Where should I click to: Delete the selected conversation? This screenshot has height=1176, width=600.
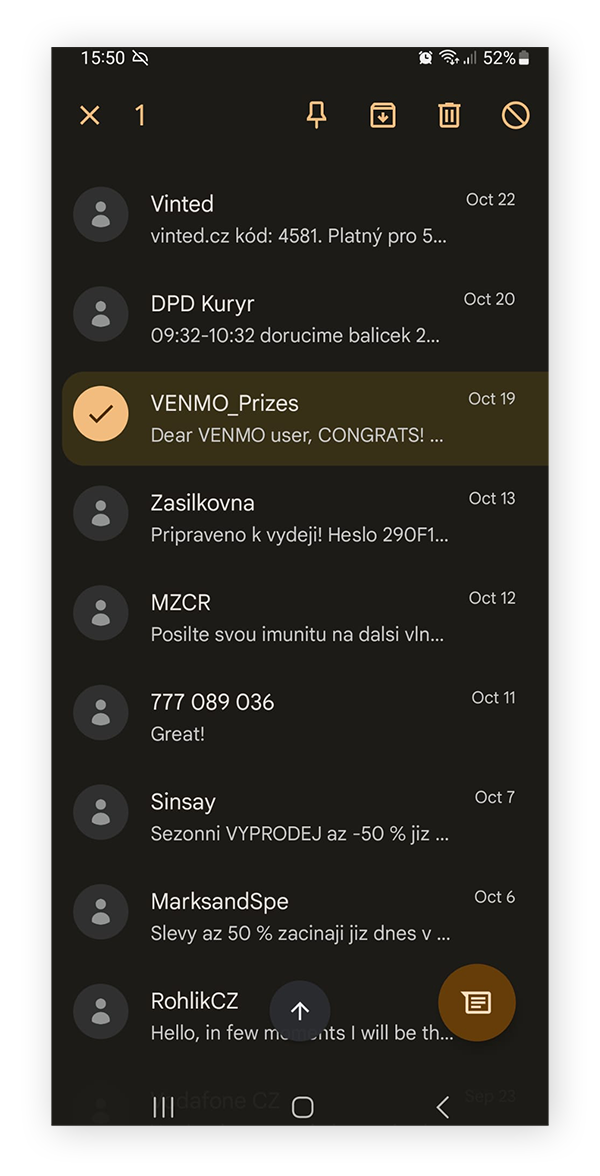[x=449, y=116]
